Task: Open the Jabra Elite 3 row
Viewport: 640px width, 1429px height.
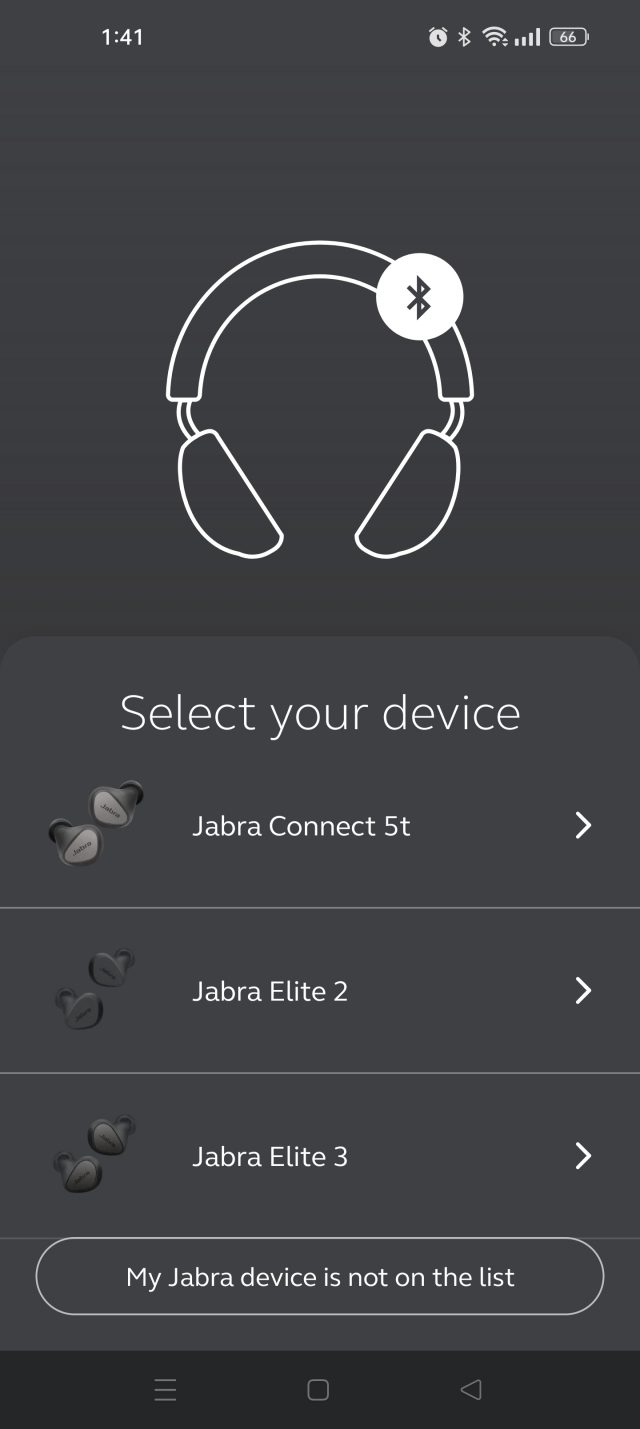Action: tap(320, 1156)
